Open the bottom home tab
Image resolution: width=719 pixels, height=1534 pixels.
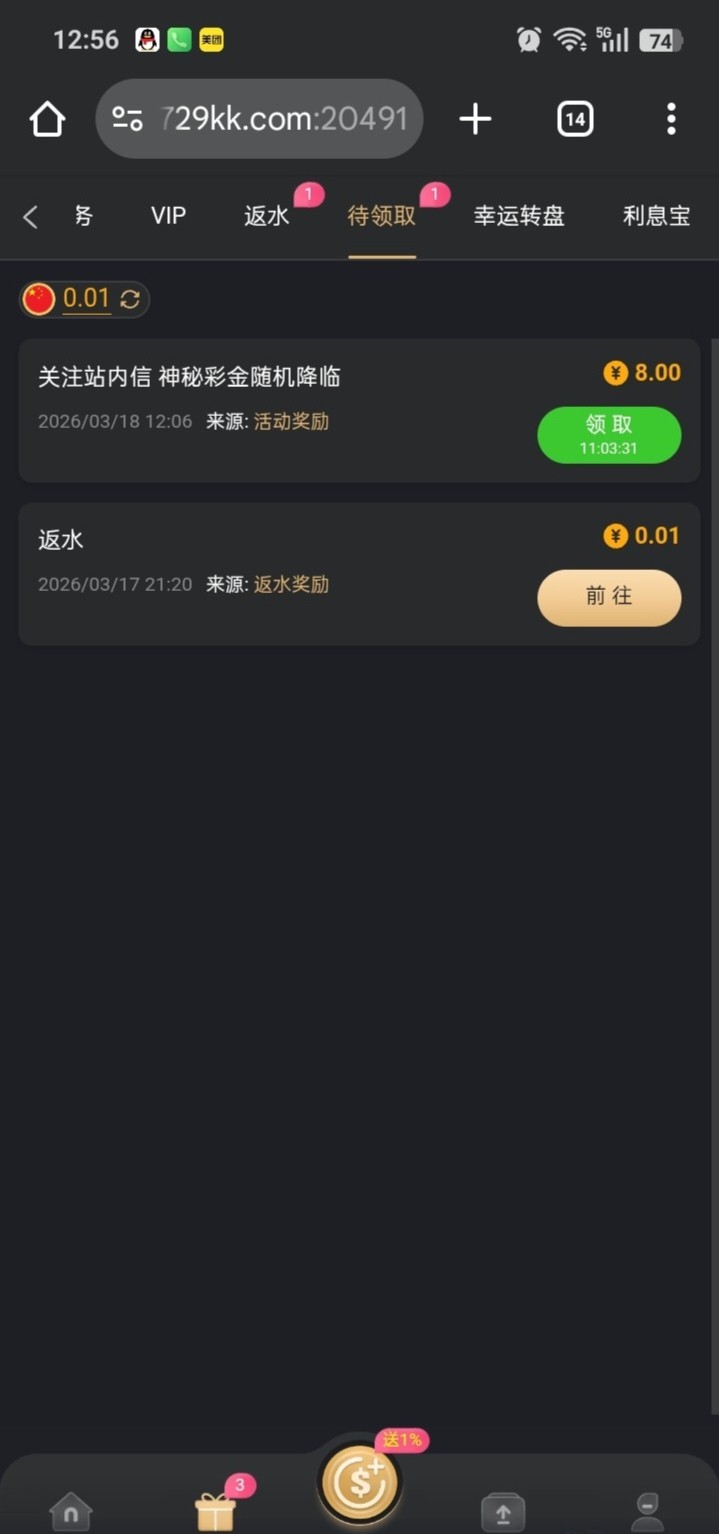[71, 1510]
